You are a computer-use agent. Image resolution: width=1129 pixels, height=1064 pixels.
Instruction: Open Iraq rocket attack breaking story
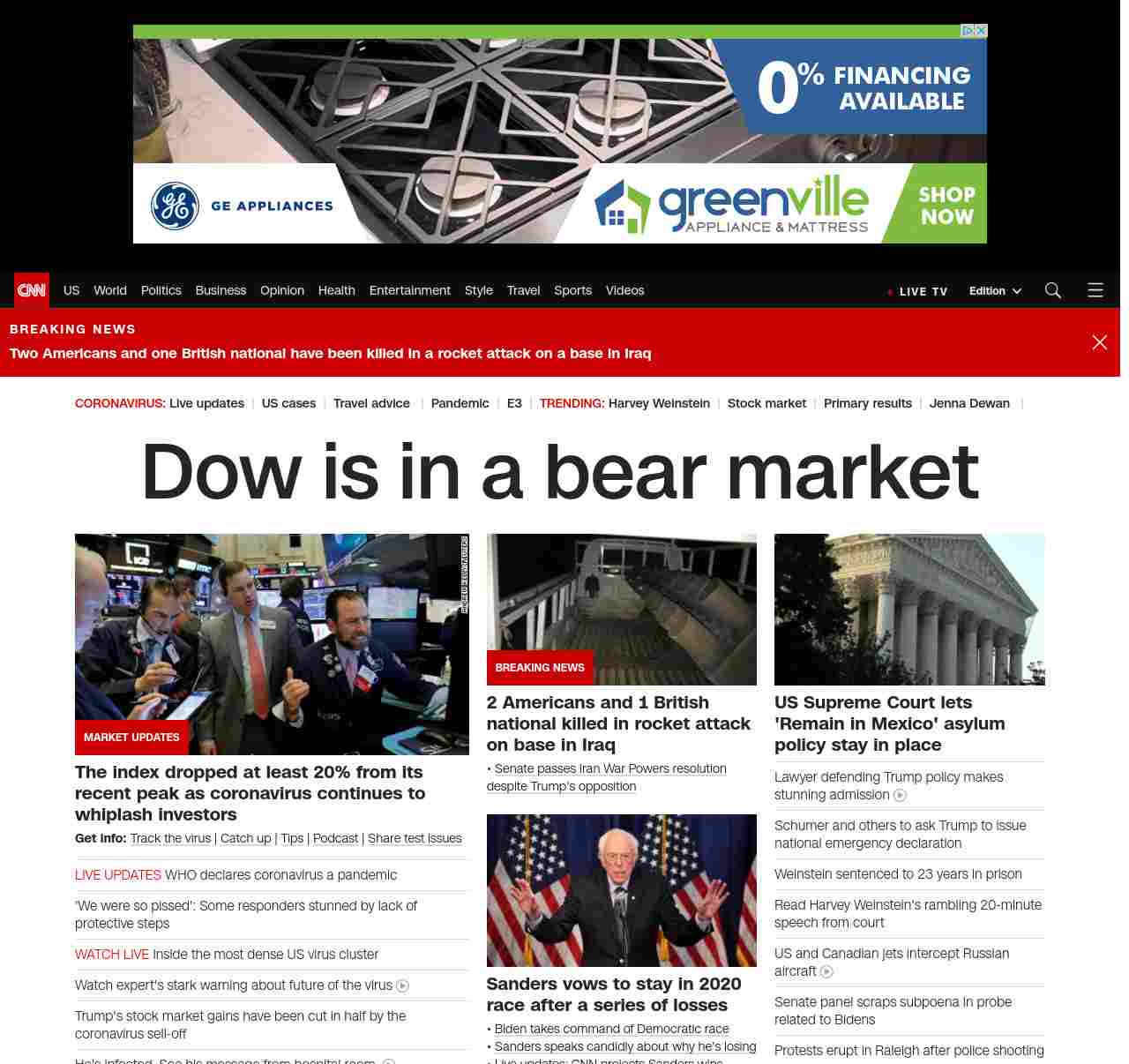(617, 723)
